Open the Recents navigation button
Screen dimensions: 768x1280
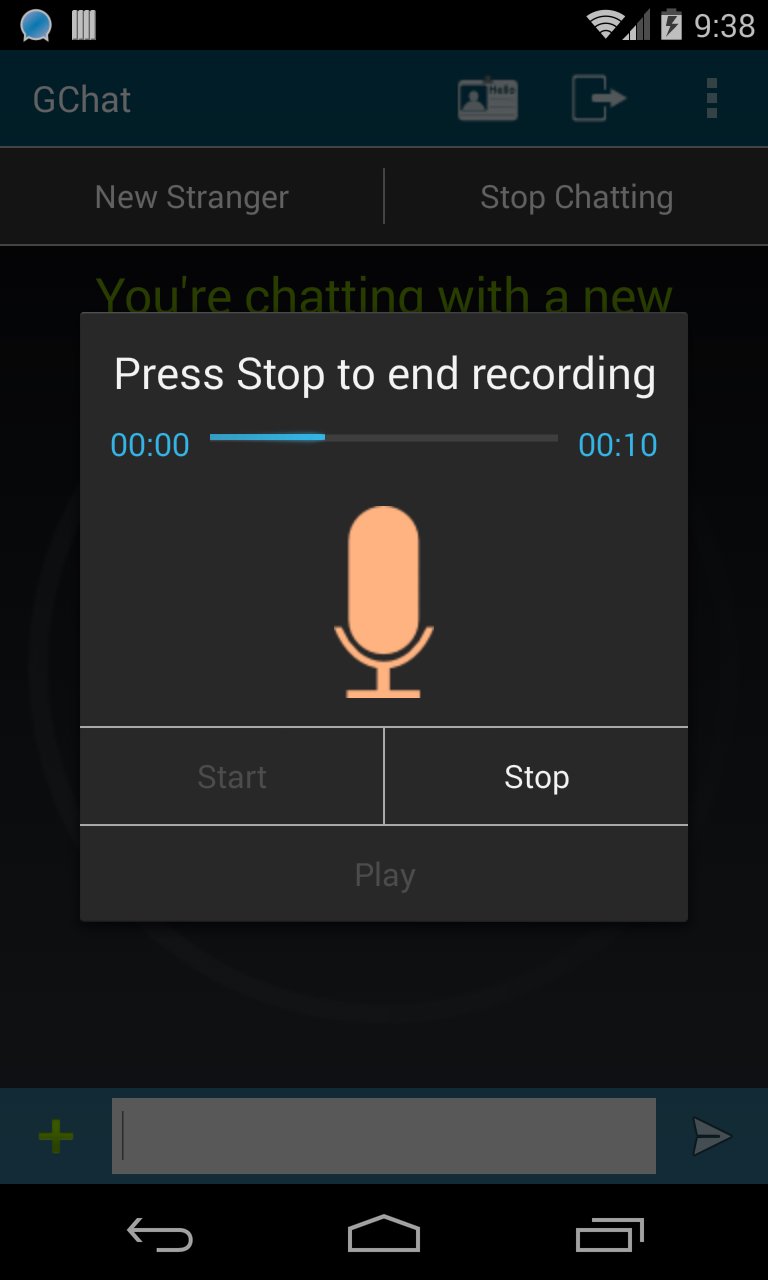click(609, 1235)
